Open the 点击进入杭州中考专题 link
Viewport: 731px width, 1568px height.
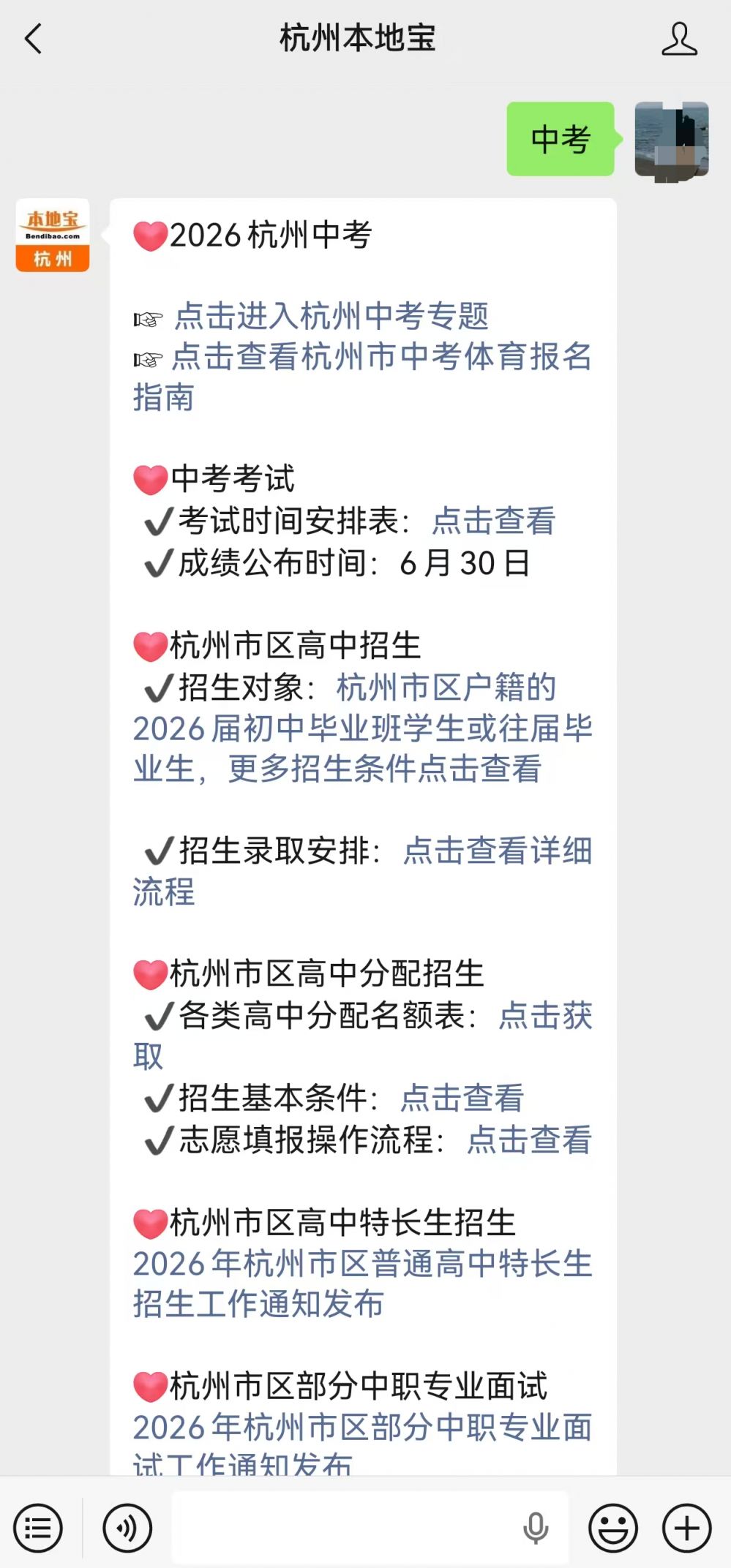331,316
